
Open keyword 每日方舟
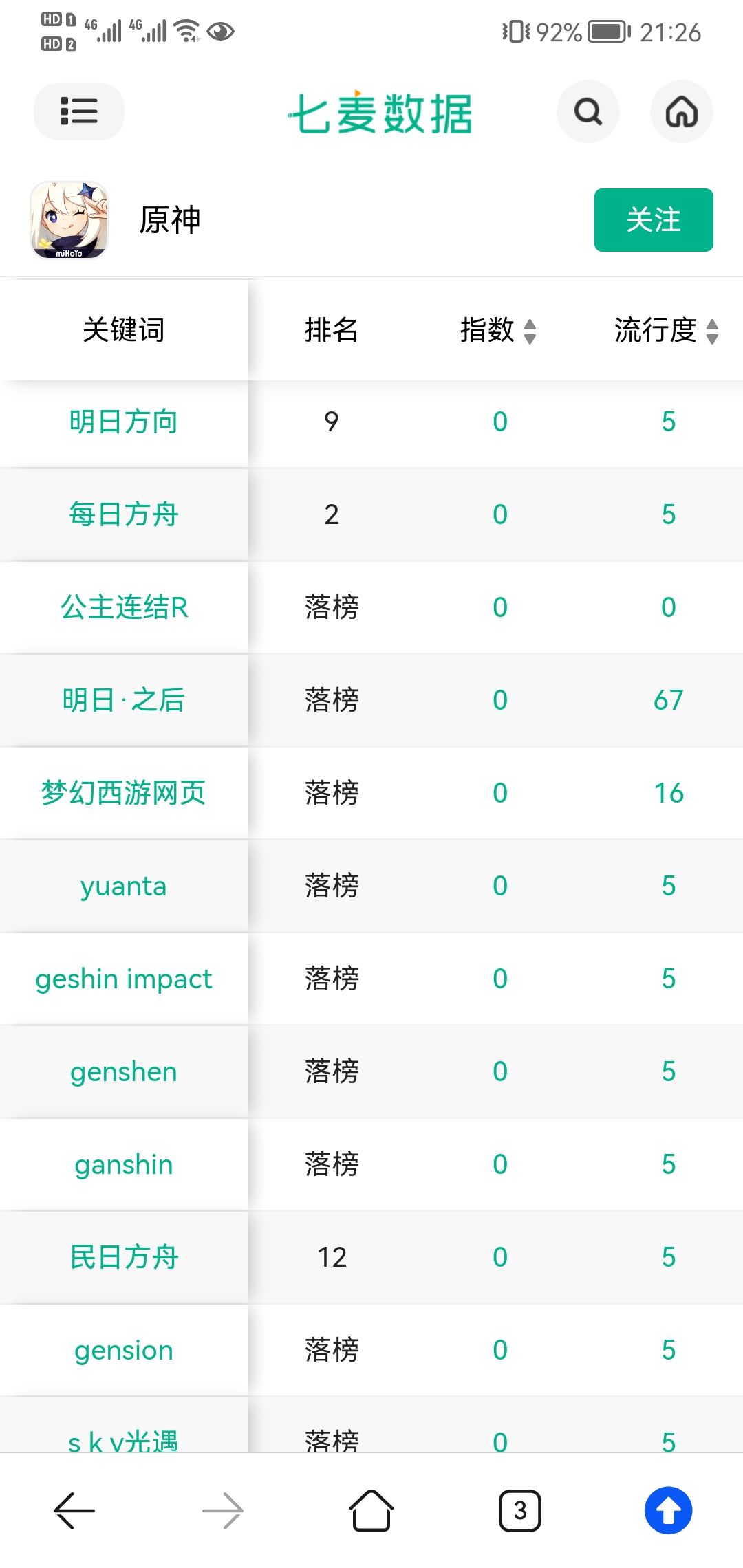(x=124, y=514)
